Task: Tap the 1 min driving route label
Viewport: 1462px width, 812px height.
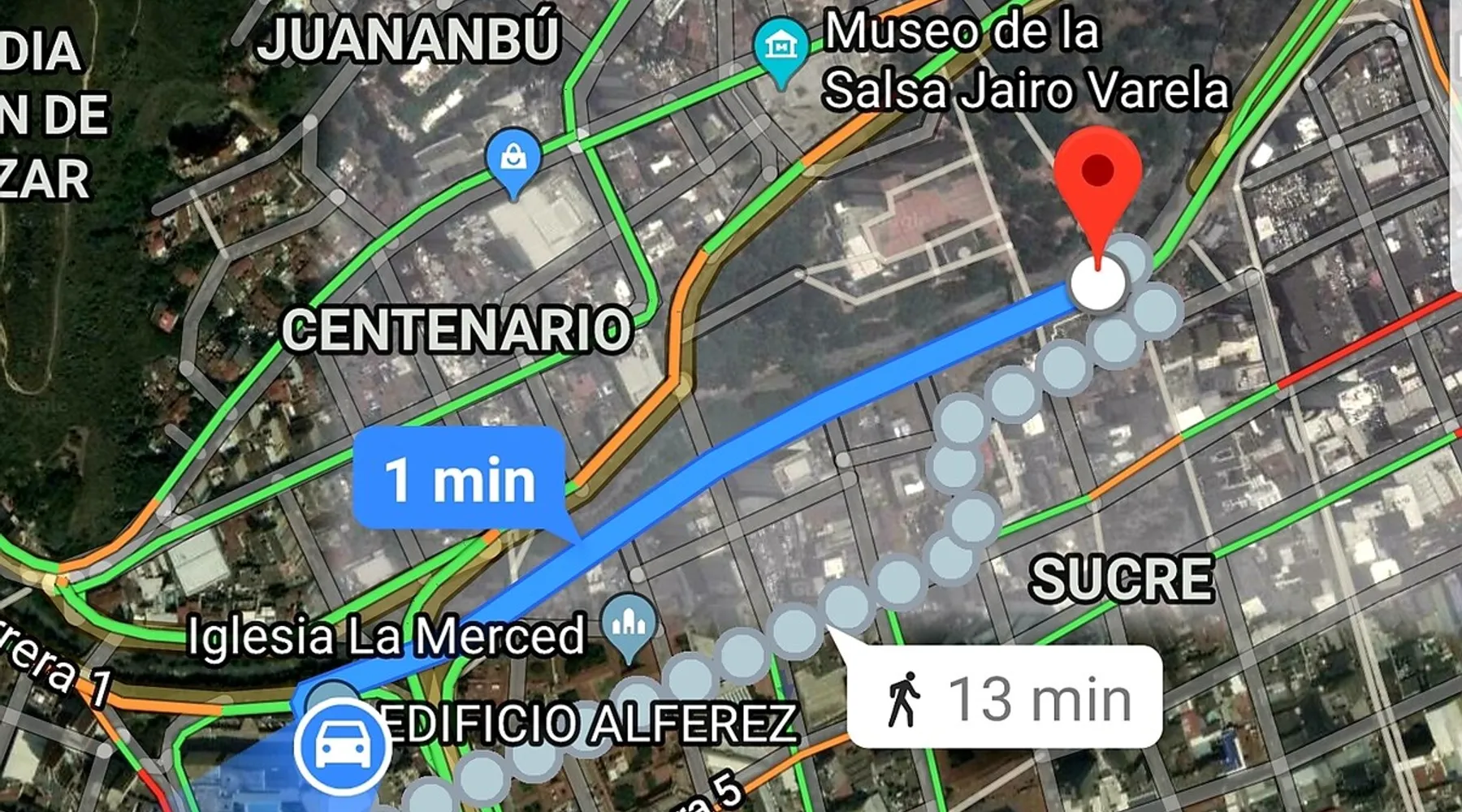Action: tap(460, 478)
